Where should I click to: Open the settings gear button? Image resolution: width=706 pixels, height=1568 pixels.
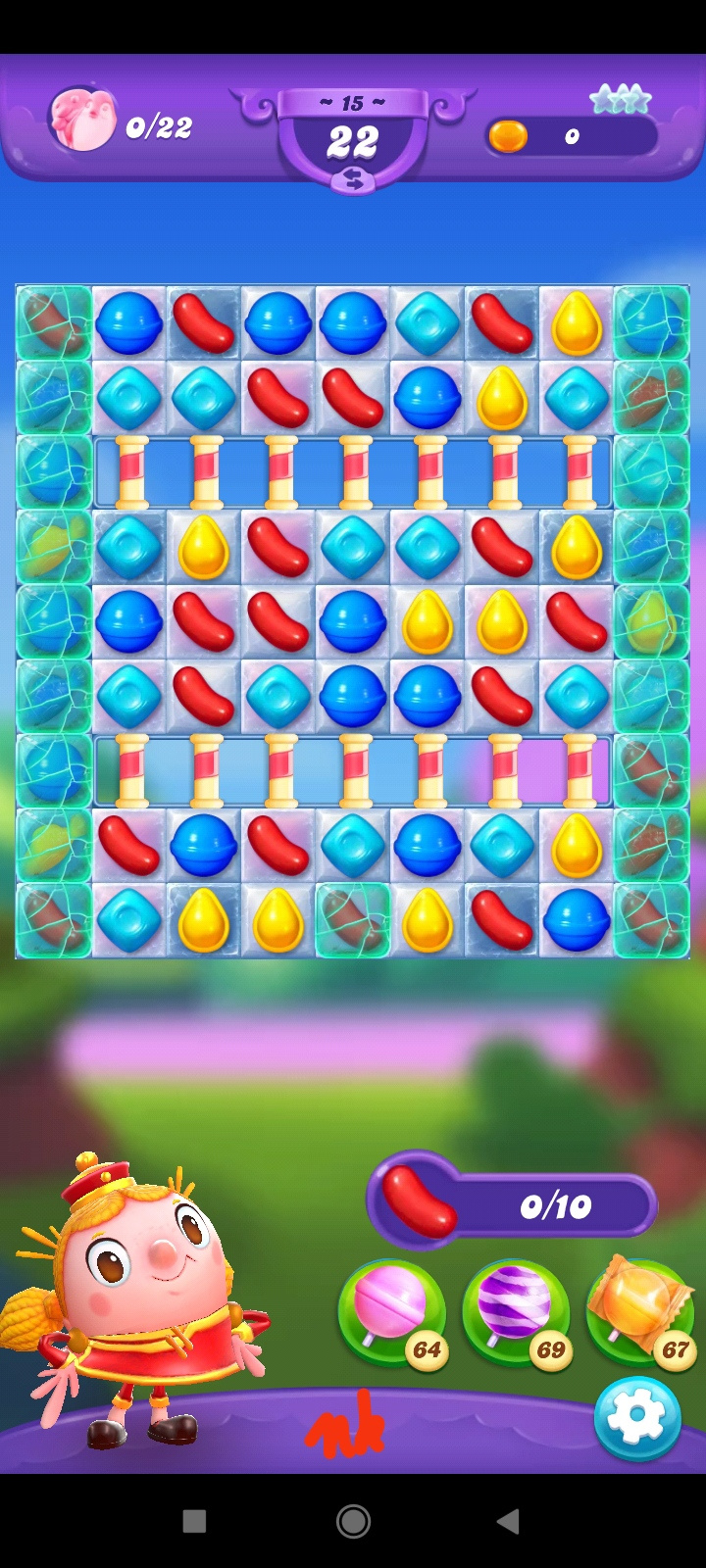pos(637,1418)
